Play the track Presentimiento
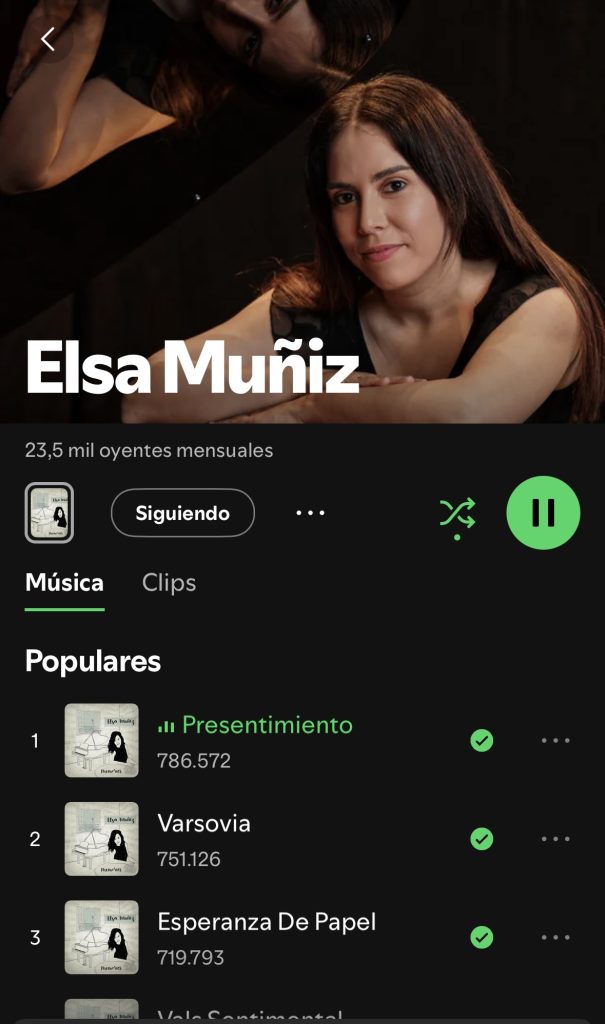The image size is (605, 1024). point(266,725)
